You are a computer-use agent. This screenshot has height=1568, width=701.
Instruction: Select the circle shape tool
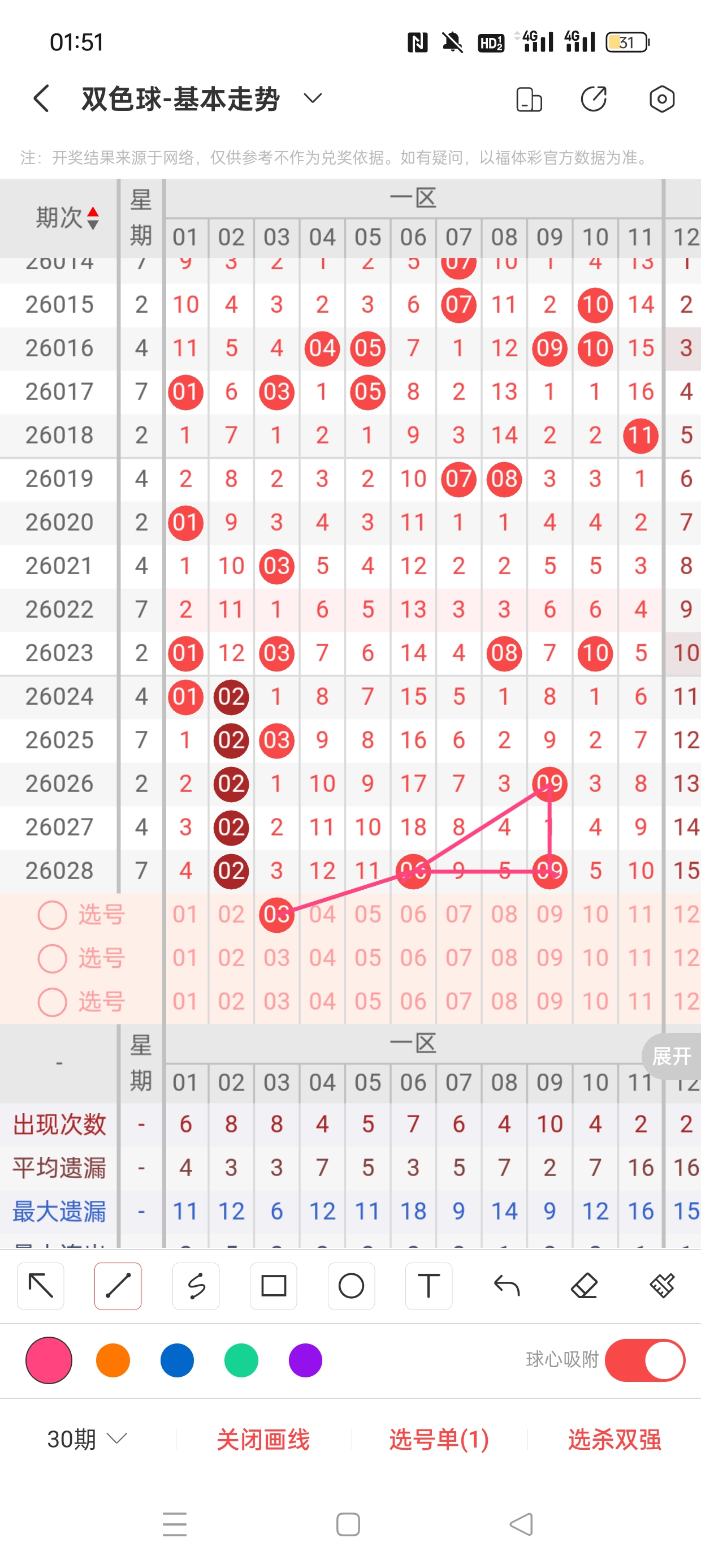point(351,1286)
